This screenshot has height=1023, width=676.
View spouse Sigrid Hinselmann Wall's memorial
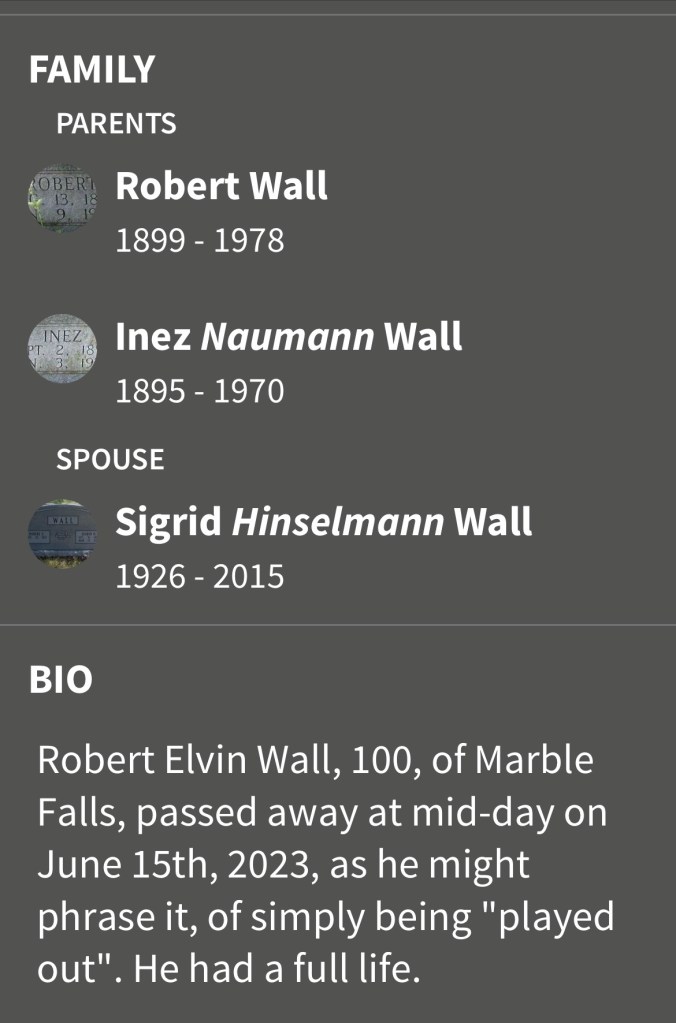pyautogui.click(x=323, y=522)
